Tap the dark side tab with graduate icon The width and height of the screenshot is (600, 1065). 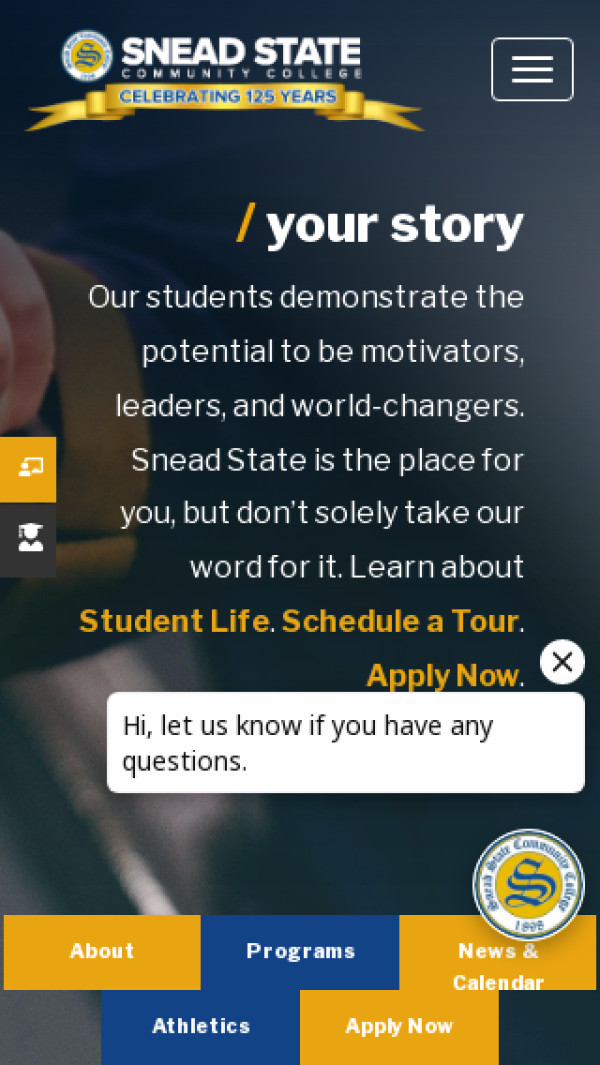tap(28, 539)
